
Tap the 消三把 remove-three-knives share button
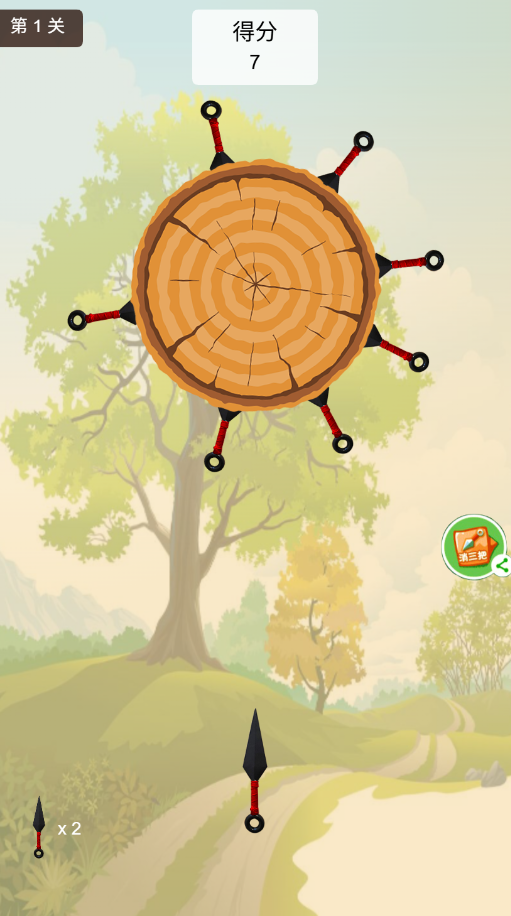pos(474,547)
